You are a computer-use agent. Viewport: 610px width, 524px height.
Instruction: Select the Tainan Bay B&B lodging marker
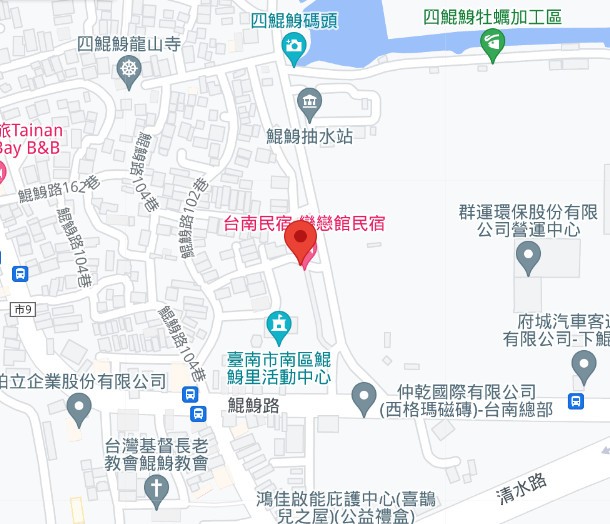pos(3,172)
